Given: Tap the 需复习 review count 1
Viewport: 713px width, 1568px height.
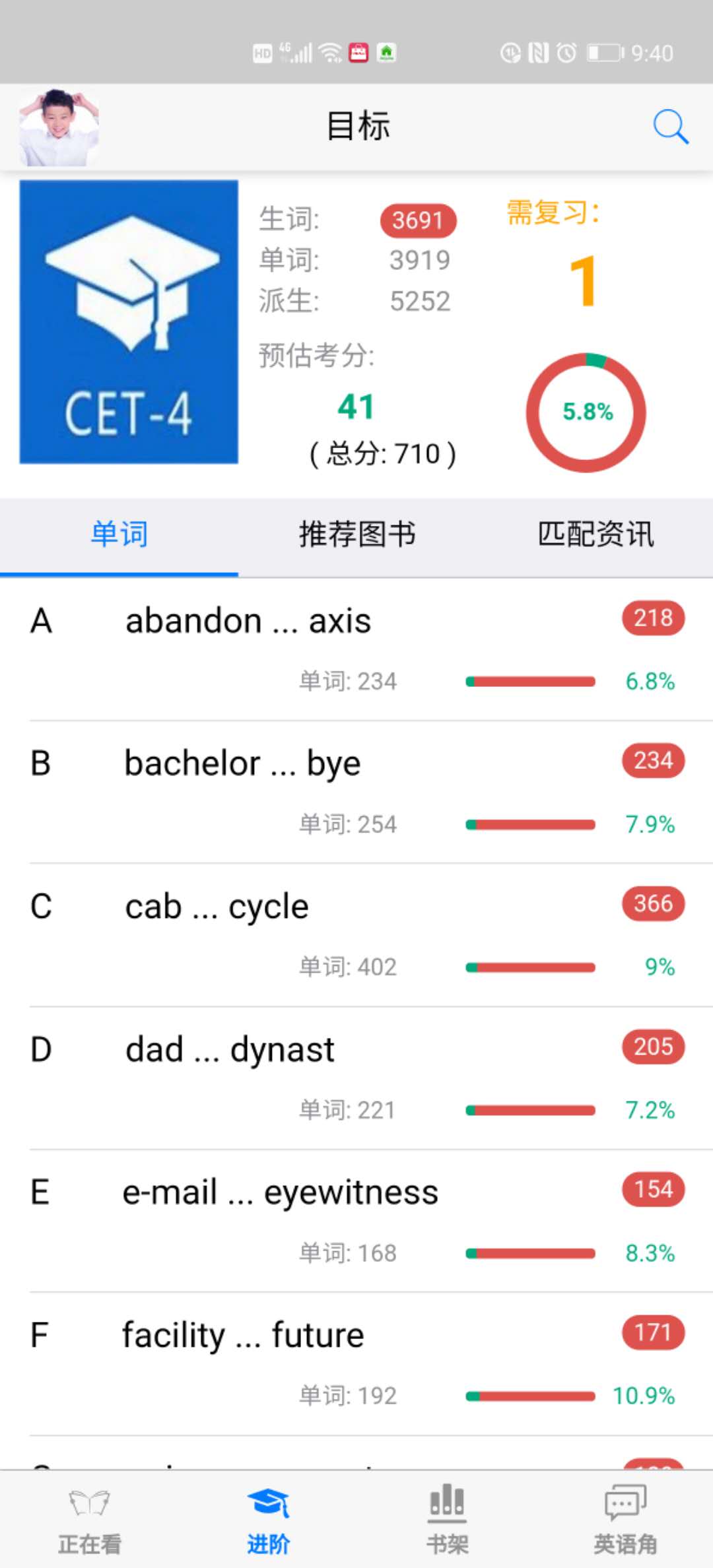Looking at the screenshot, I should 584,282.
